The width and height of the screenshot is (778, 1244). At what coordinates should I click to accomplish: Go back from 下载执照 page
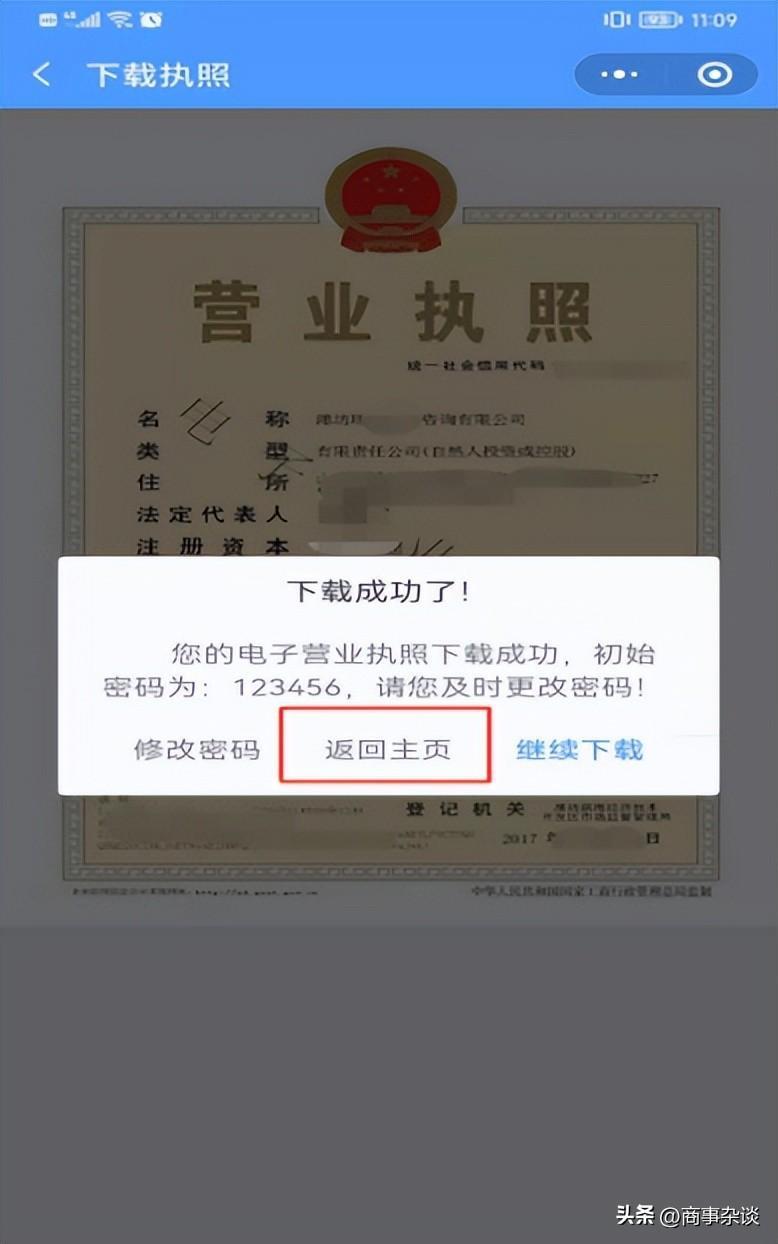42,75
